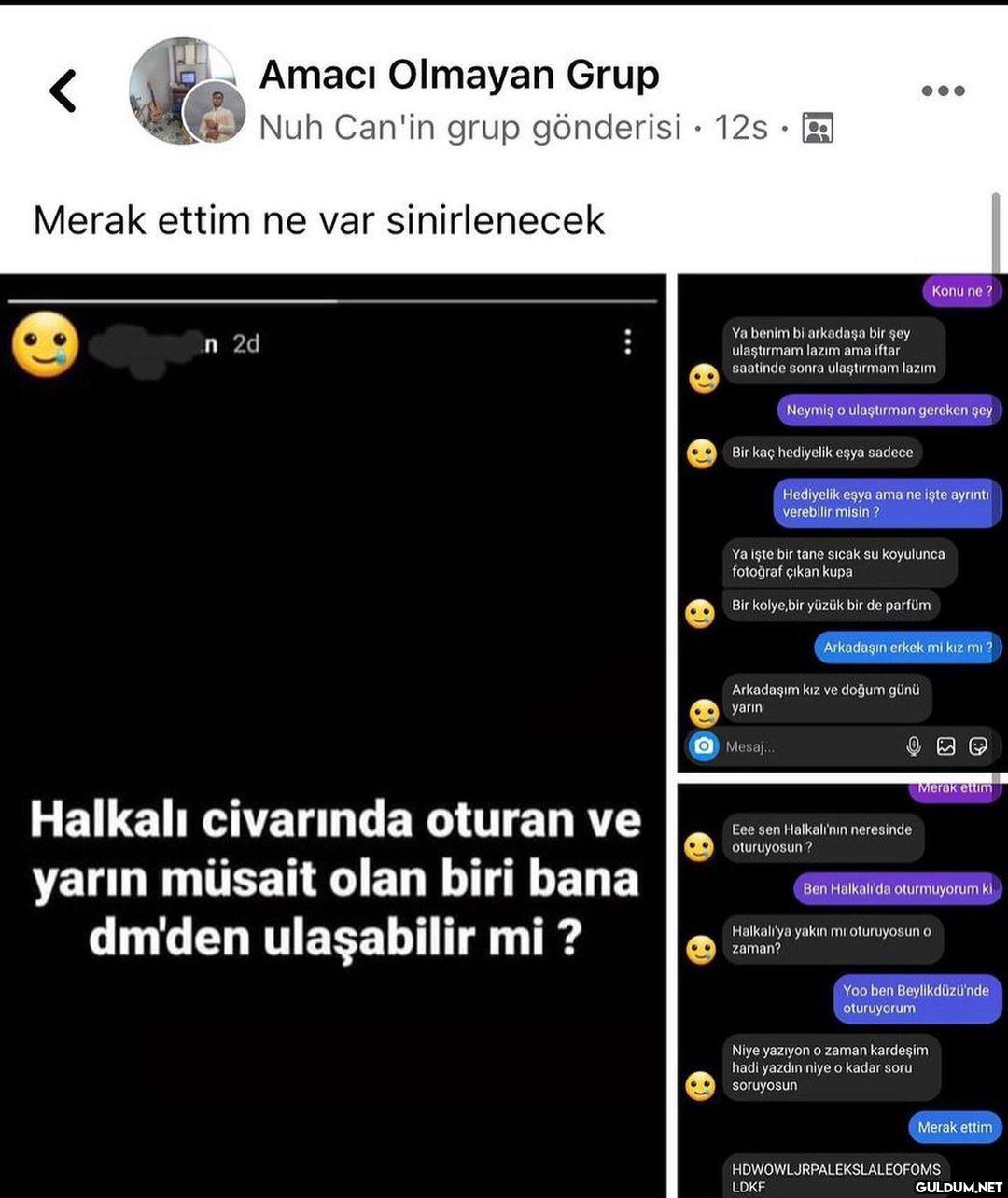The image size is (1008, 1198).
Task: Open the chat image starting with "Konu ne?"
Action: 842,522
